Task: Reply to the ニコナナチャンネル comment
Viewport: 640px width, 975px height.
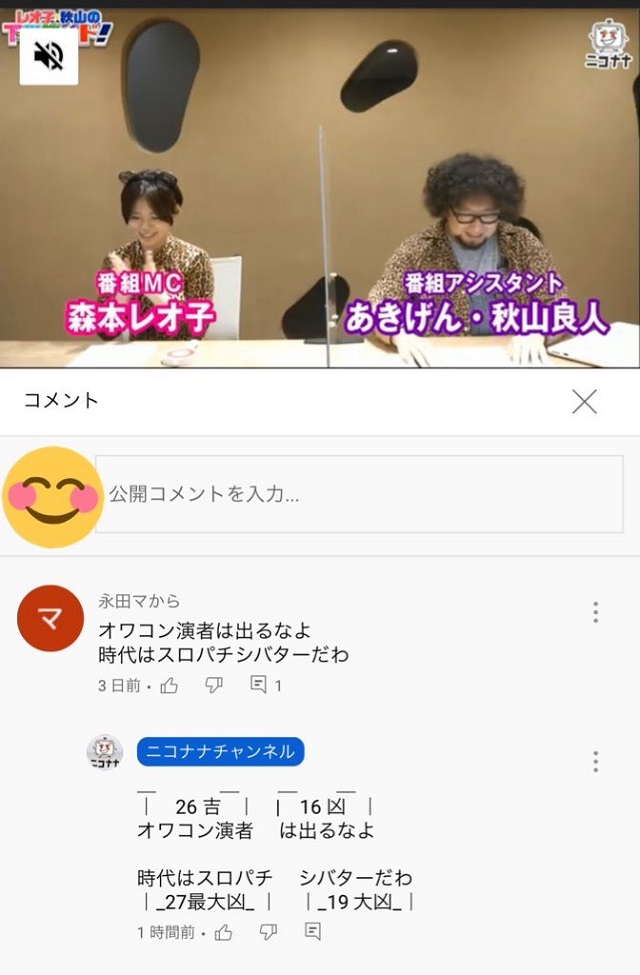Action: [312, 932]
